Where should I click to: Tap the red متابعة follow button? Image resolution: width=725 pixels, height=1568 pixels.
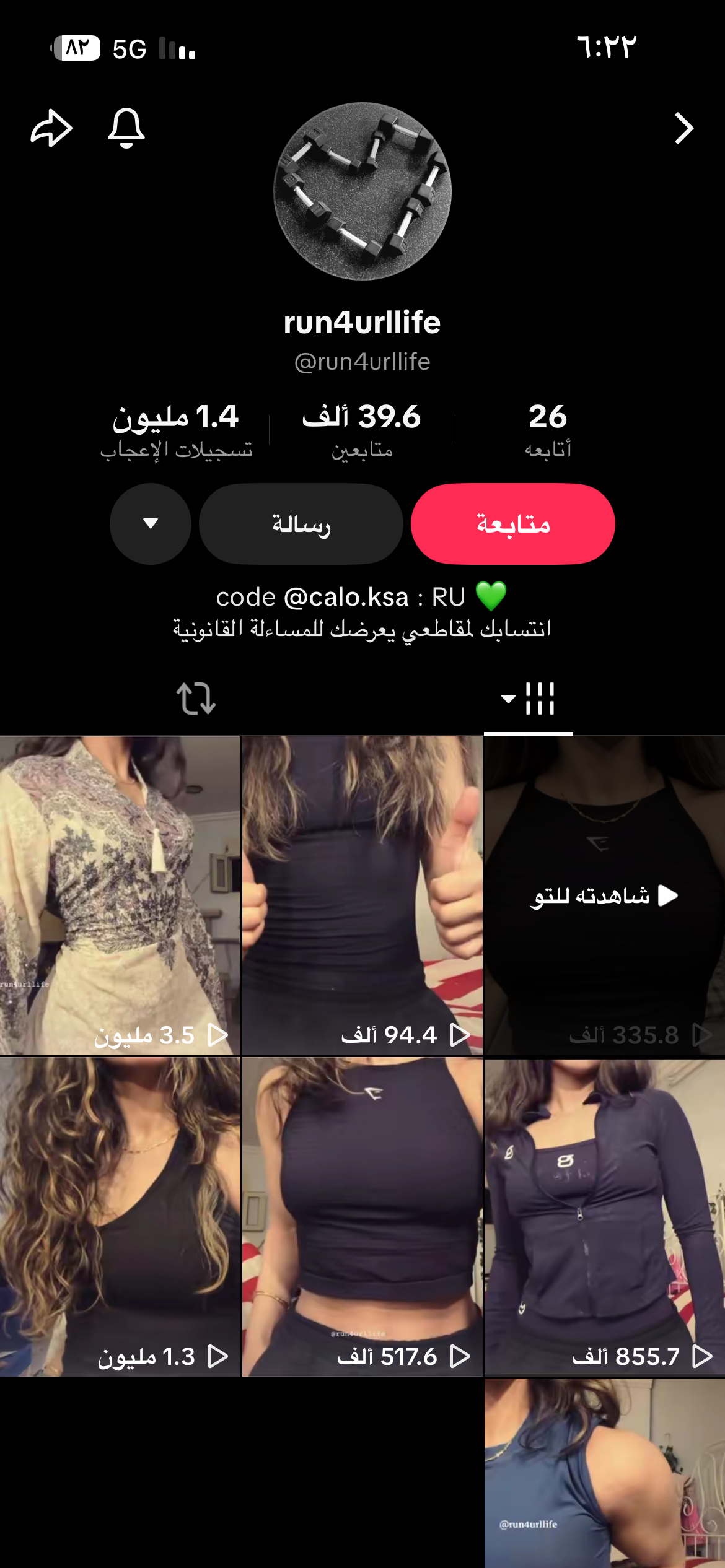tap(512, 524)
